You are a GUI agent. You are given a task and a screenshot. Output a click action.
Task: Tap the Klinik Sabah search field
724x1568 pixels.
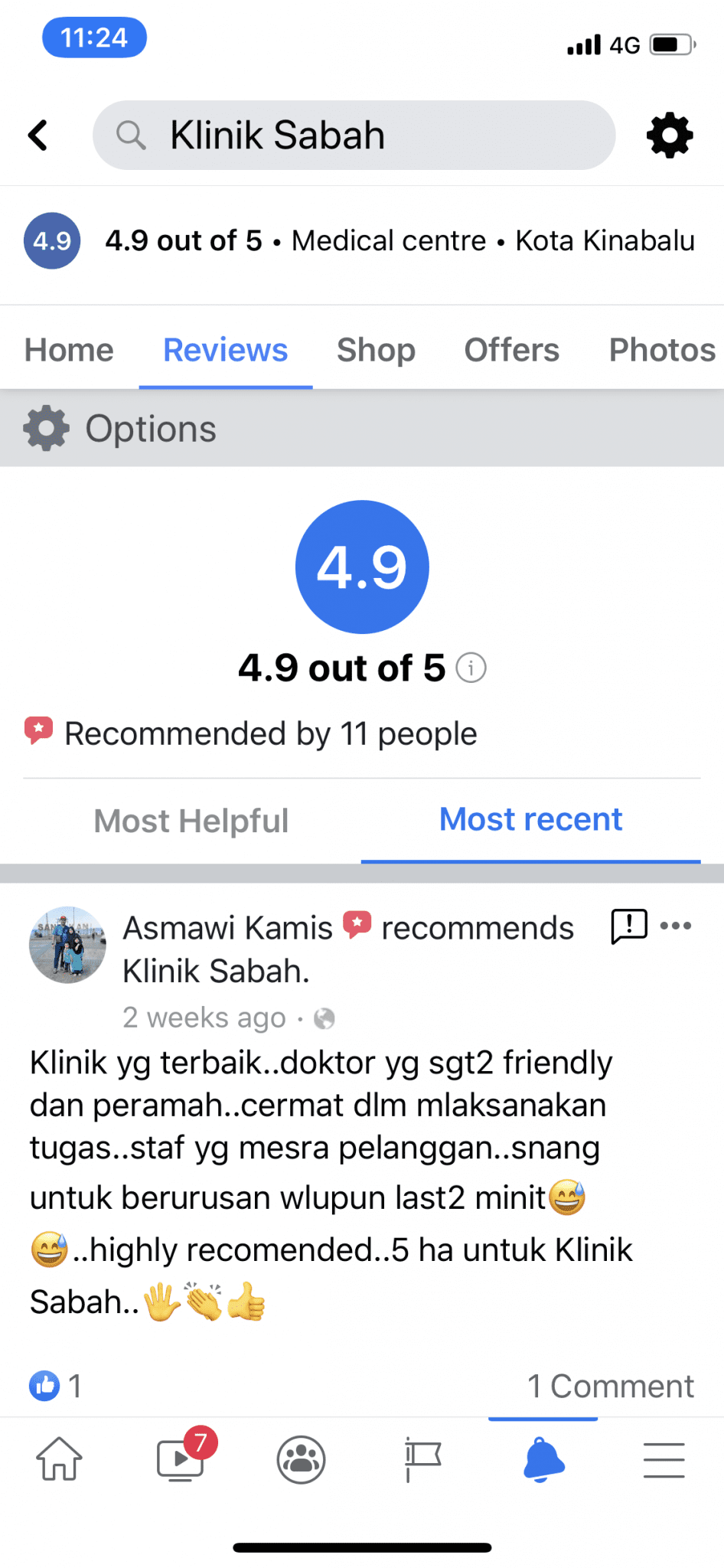click(354, 136)
